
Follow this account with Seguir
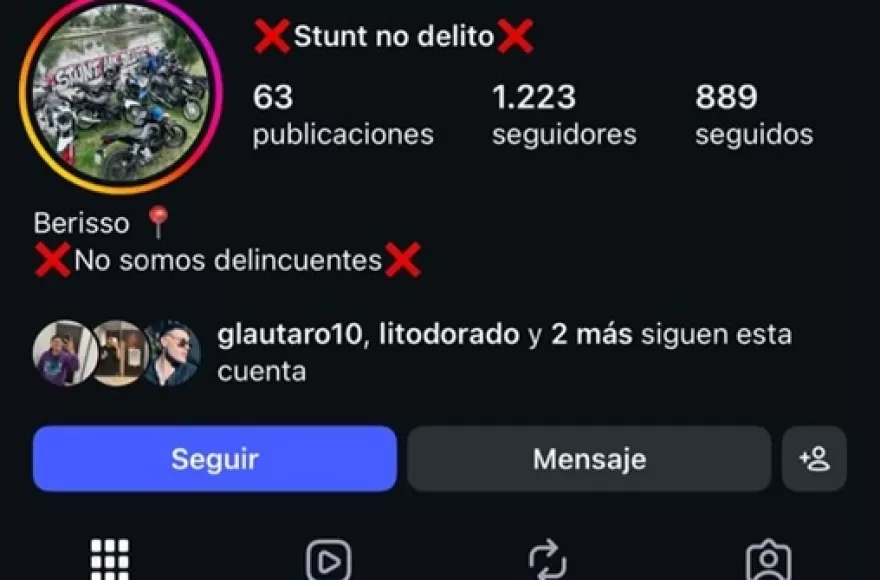pos(215,459)
